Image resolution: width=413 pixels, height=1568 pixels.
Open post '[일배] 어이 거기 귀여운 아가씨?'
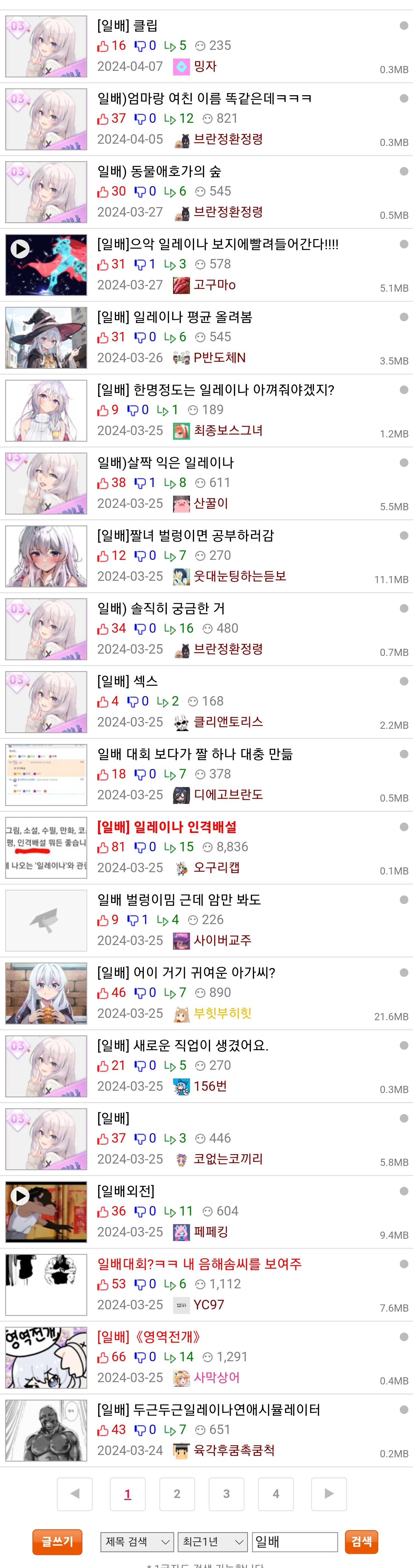pyautogui.click(x=186, y=973)
